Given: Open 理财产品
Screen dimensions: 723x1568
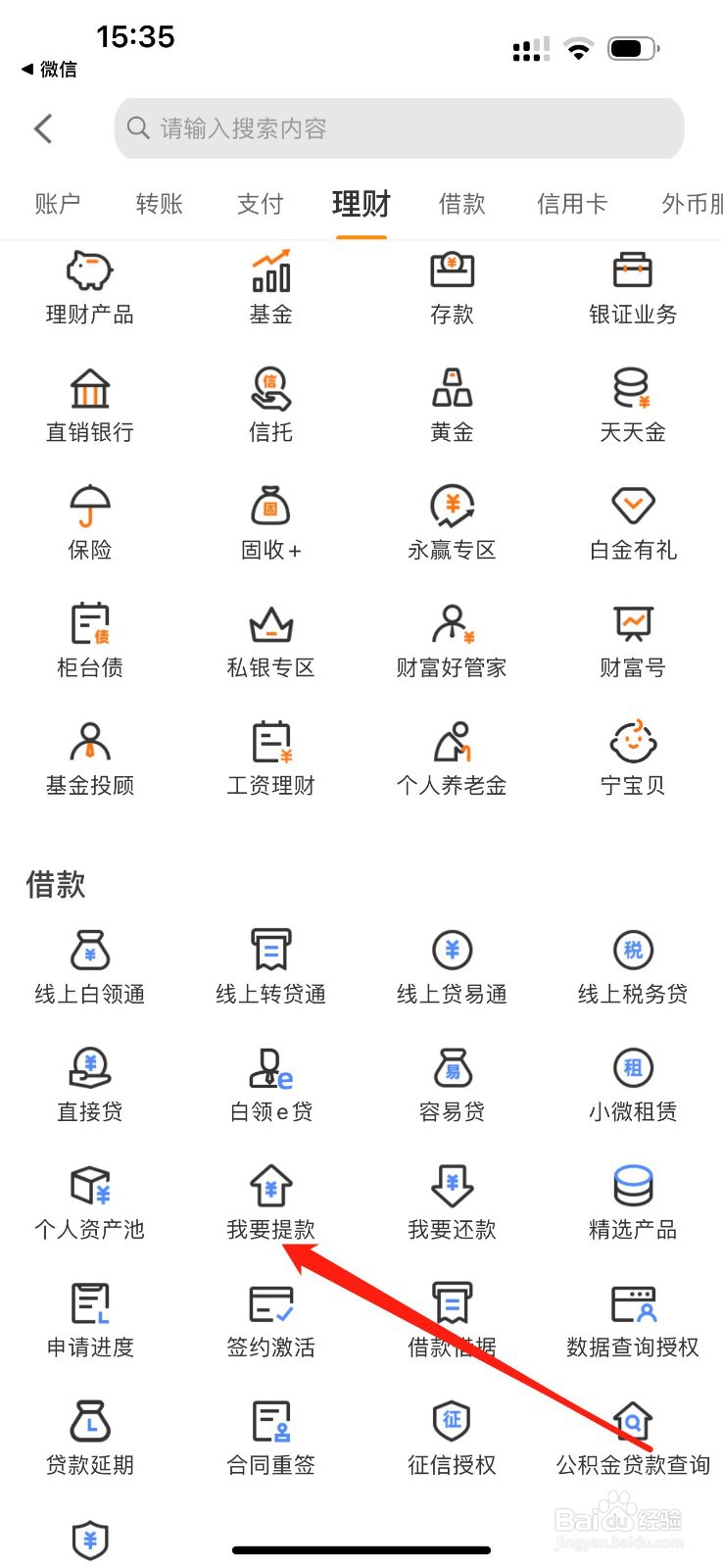Looking at the screenshot, I should 90,288.
